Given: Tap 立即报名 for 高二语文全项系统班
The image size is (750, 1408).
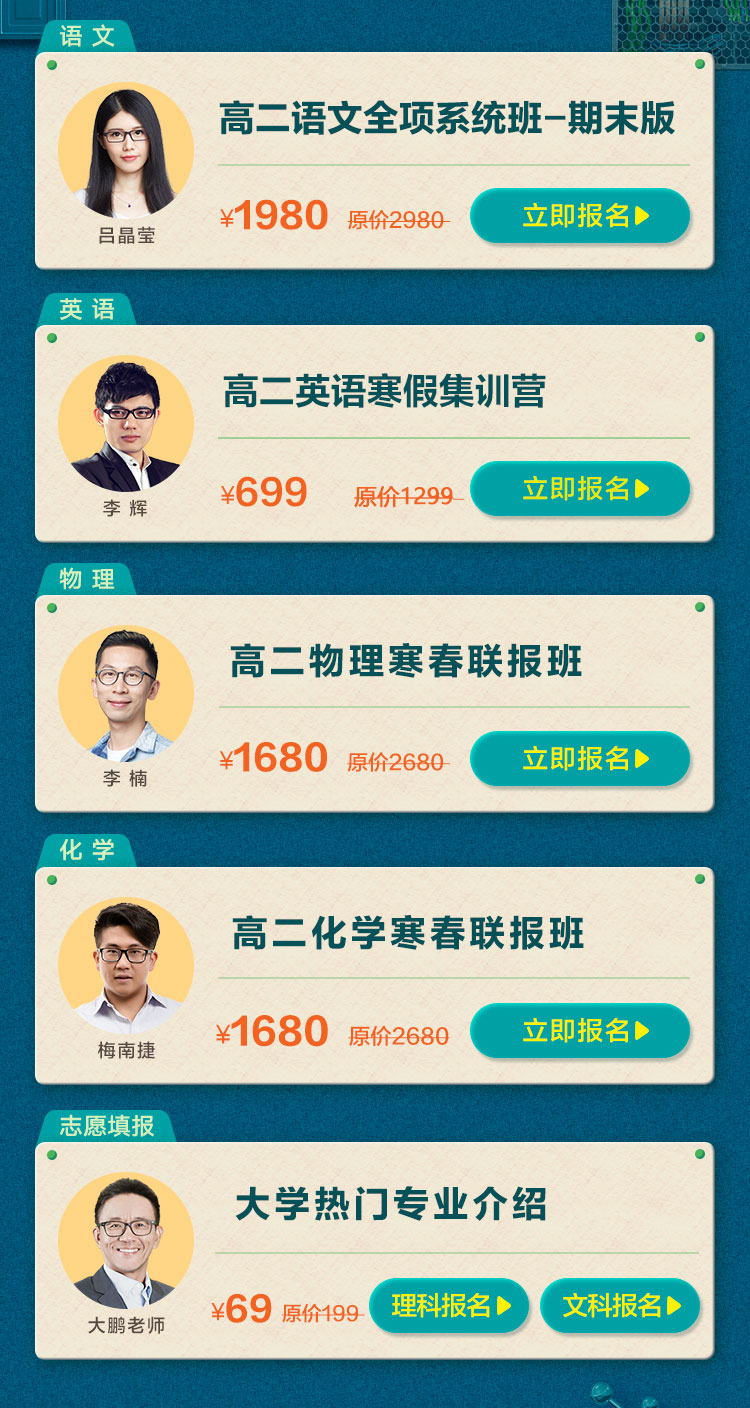Looking at the screenshot, I should (x=580, y=216).
